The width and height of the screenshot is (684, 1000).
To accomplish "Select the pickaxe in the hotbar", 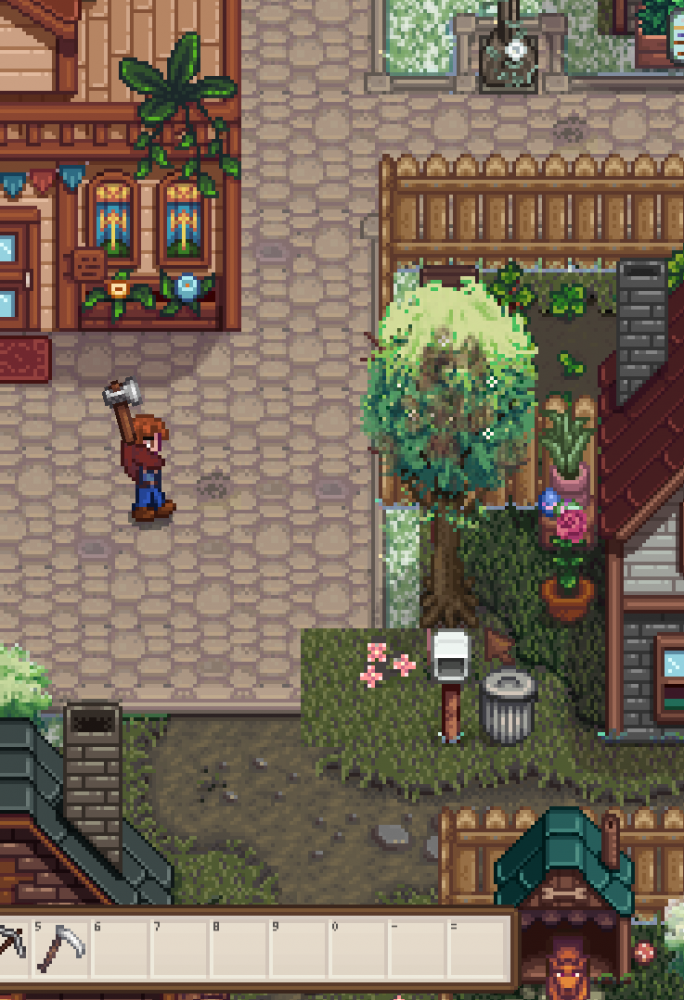I will point(12,948).
